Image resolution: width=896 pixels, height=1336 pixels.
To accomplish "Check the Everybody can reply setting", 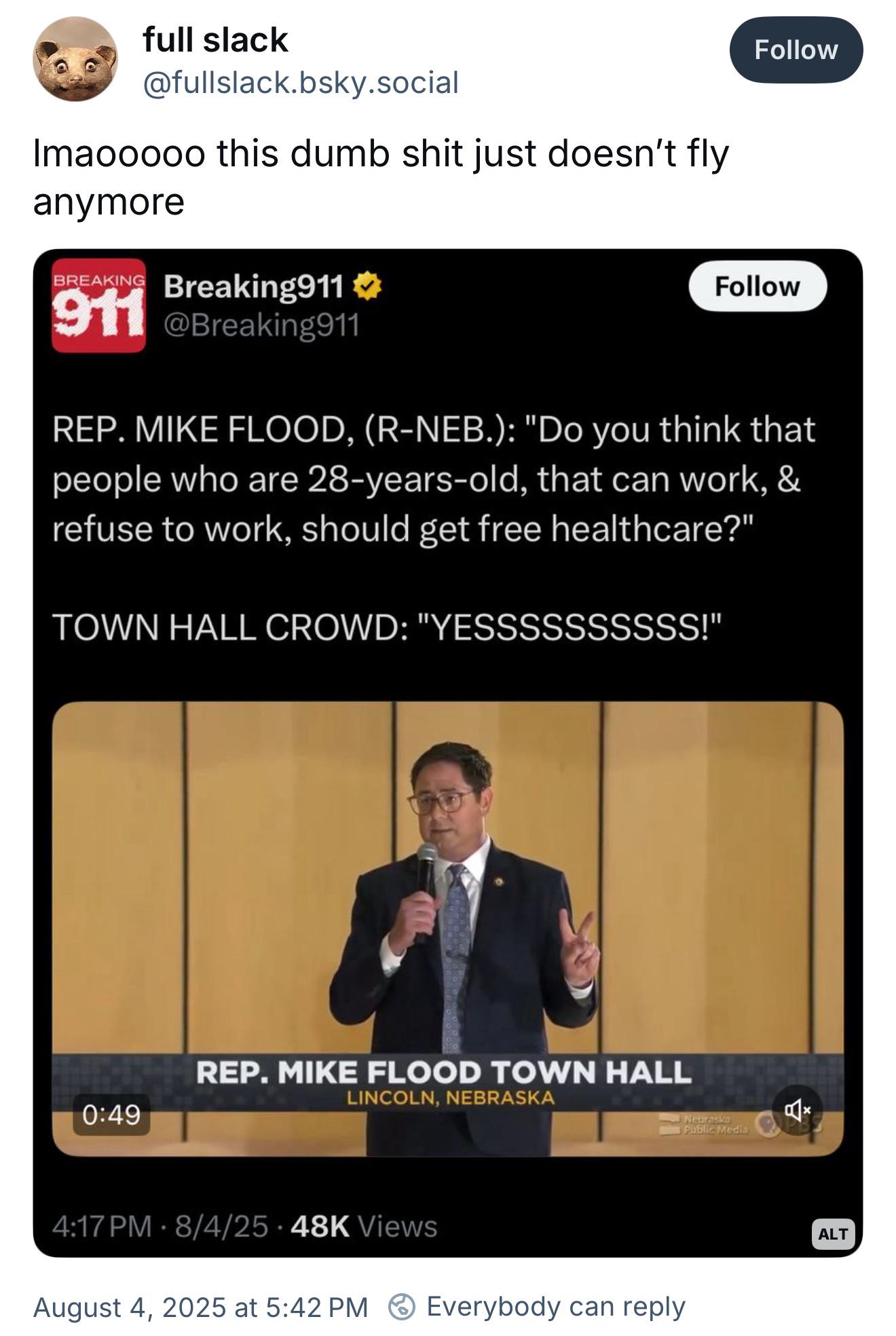I will coord(537,1306).
